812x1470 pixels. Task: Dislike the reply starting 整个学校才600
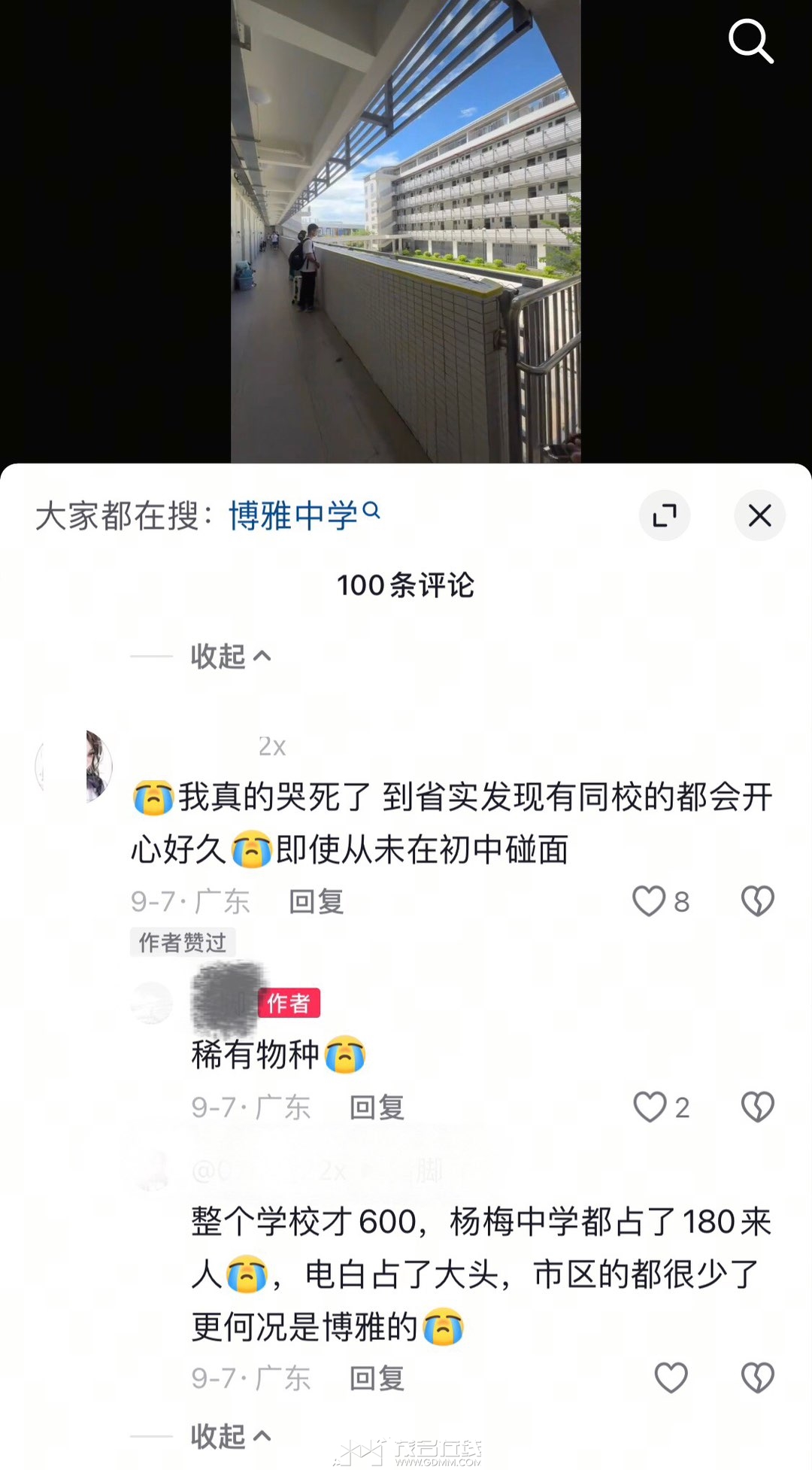(x=757, y=1377)
